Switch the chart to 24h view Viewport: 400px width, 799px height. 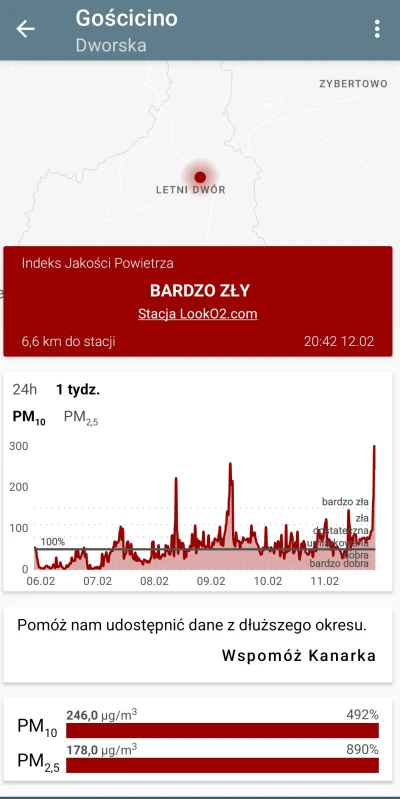[25, 390]
